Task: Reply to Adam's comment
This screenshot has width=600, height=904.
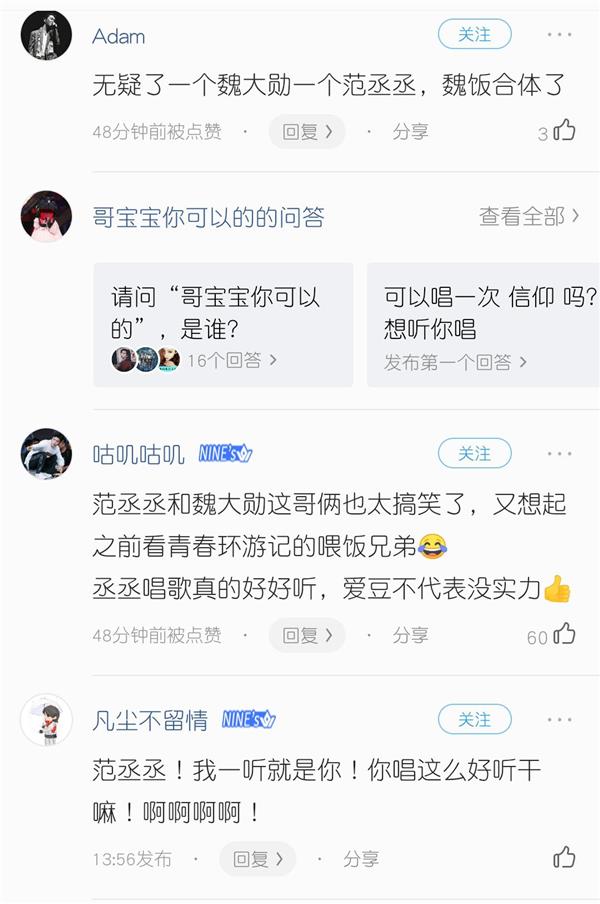Action: pyautogui.click(x=306, y=132)
